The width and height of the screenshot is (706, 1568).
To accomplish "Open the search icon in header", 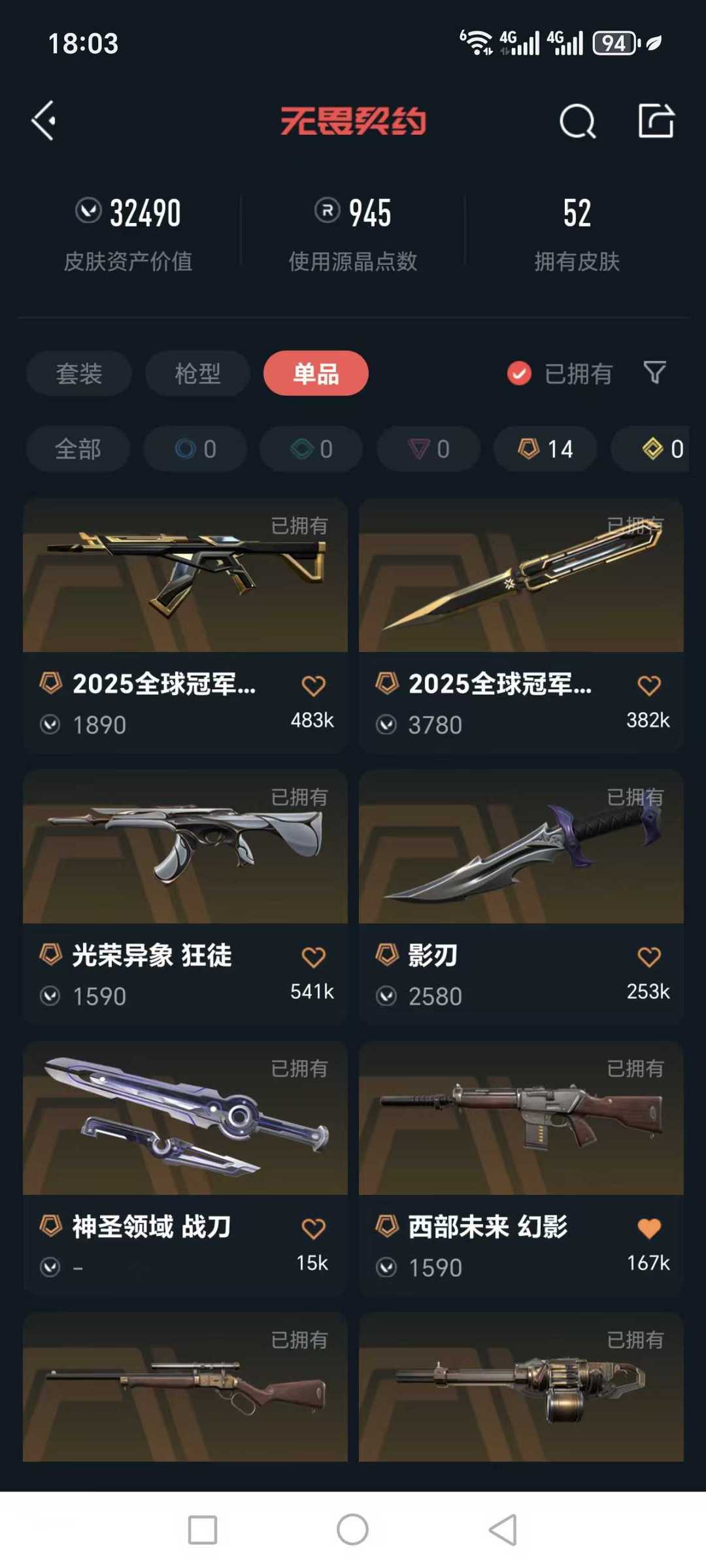I will 577,121.
